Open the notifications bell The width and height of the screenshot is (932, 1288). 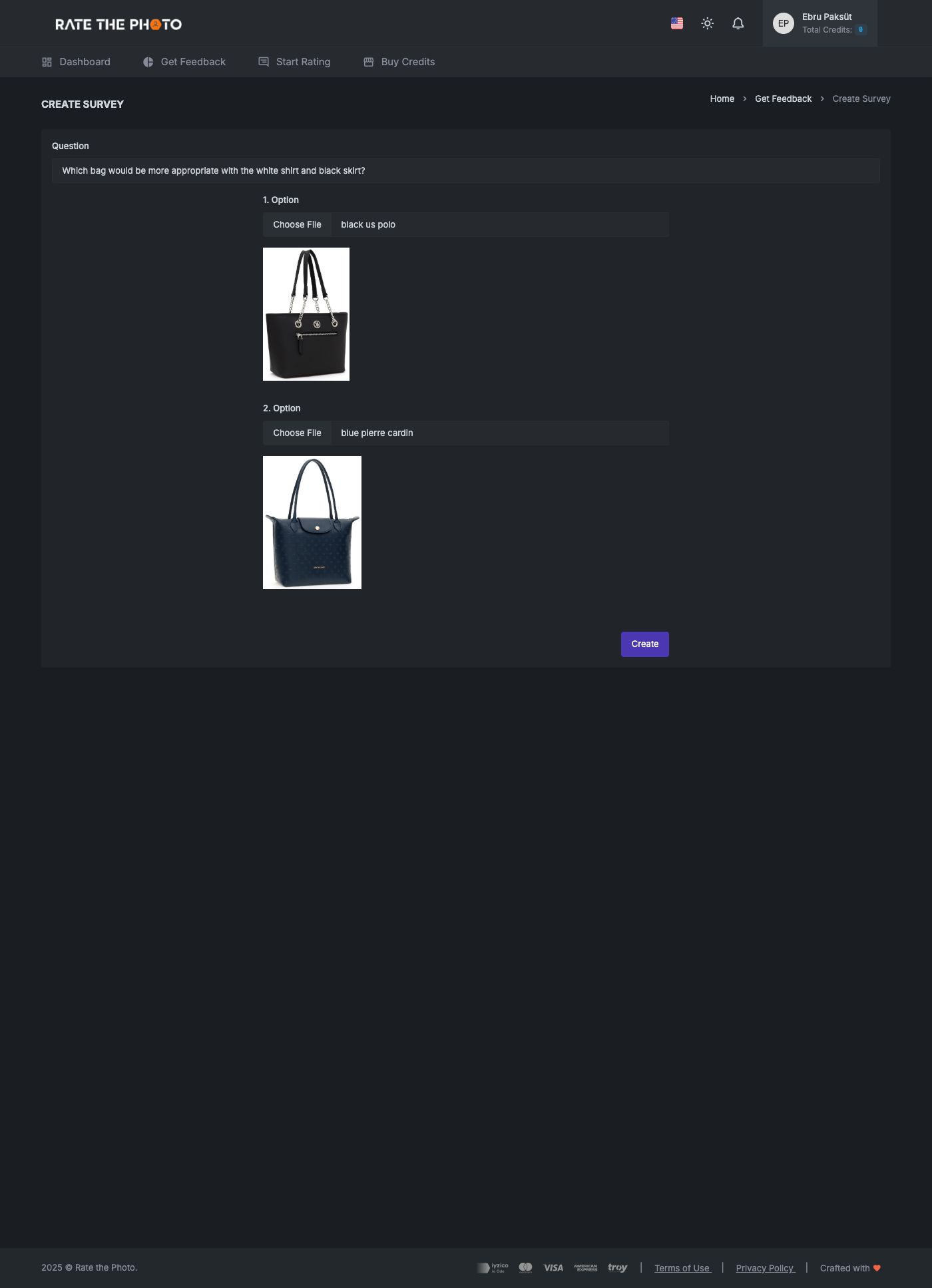click(738, 23)
